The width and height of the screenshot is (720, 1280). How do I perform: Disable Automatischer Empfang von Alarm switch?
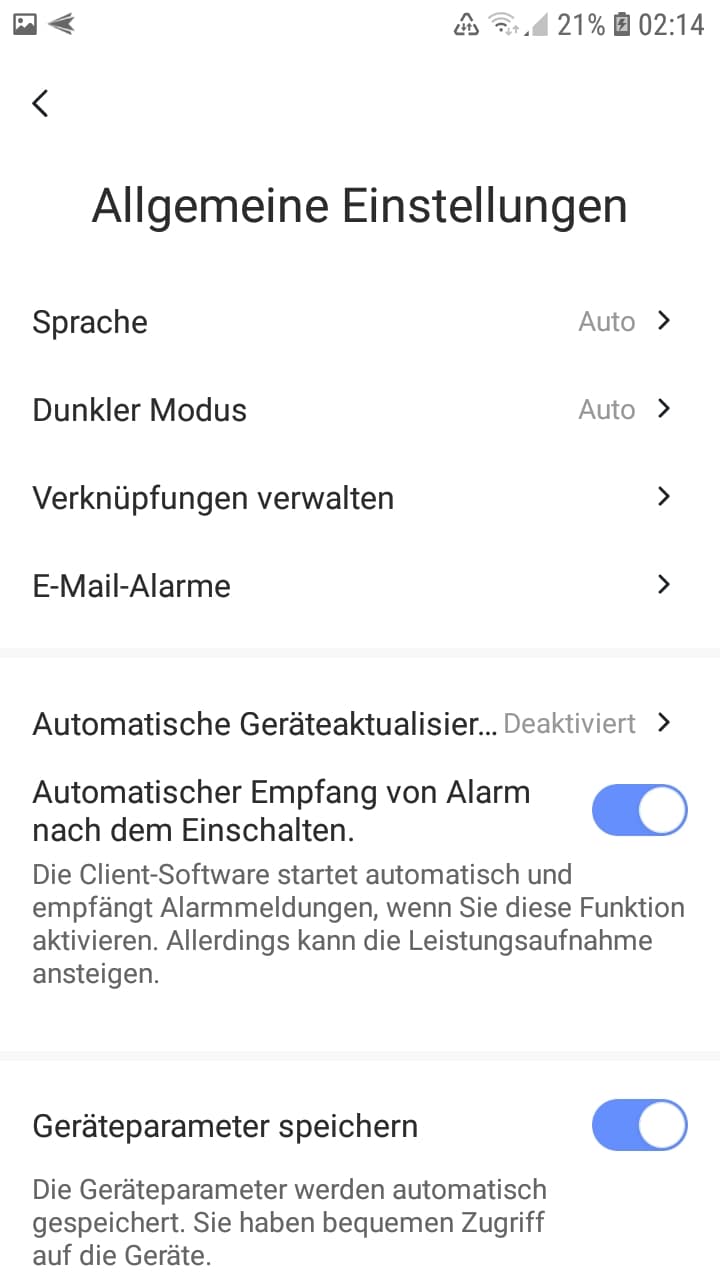639,810
